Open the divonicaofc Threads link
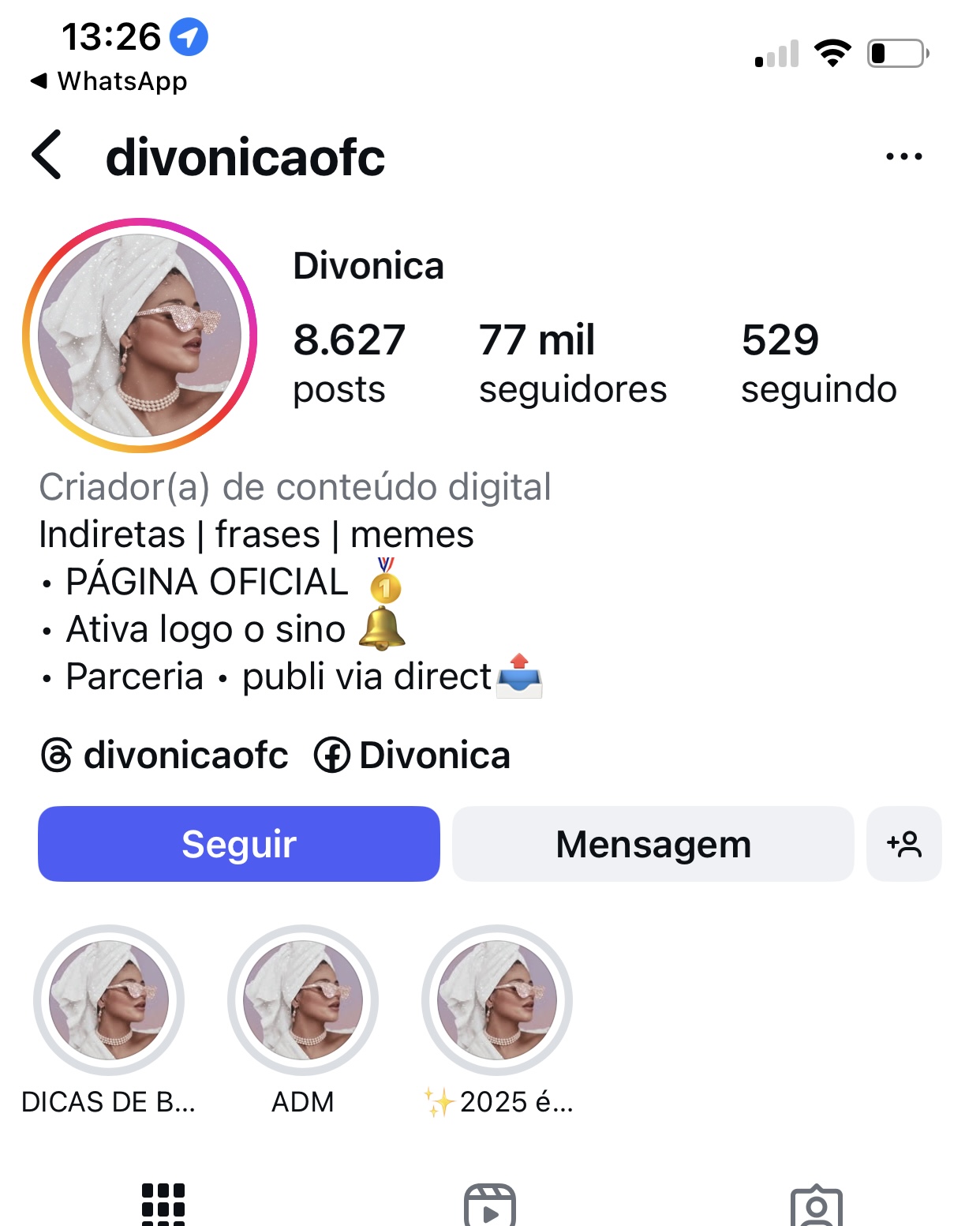The image size is (980, 1226). [166, 755]
